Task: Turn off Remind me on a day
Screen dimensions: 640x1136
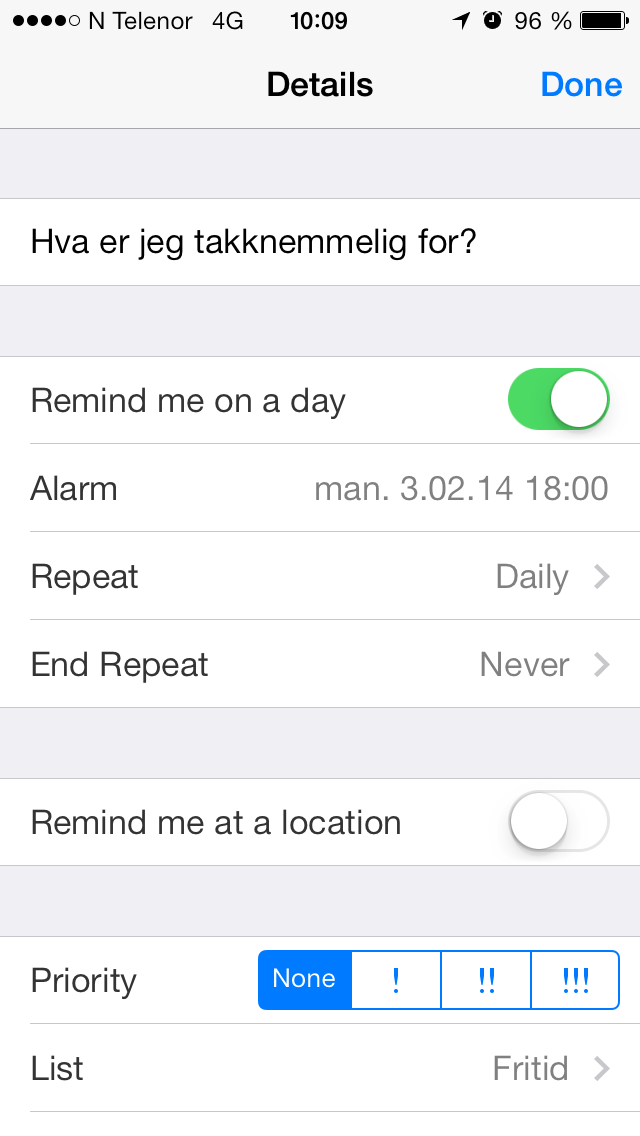Action: (558, 400)
